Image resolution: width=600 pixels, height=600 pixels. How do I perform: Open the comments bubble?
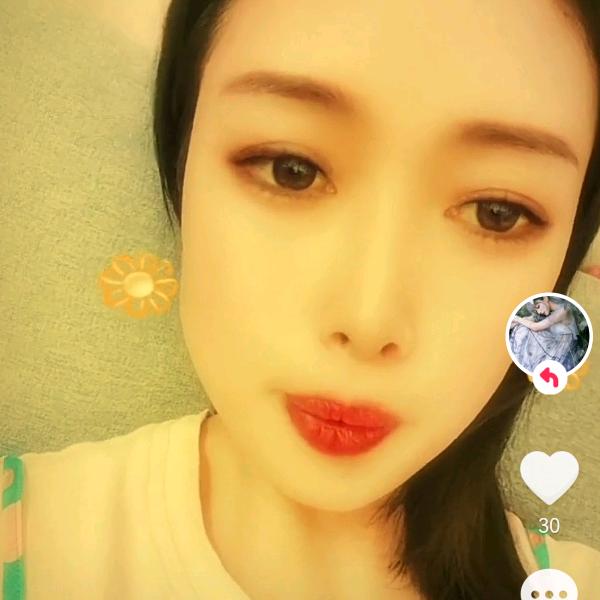point(549,587)
